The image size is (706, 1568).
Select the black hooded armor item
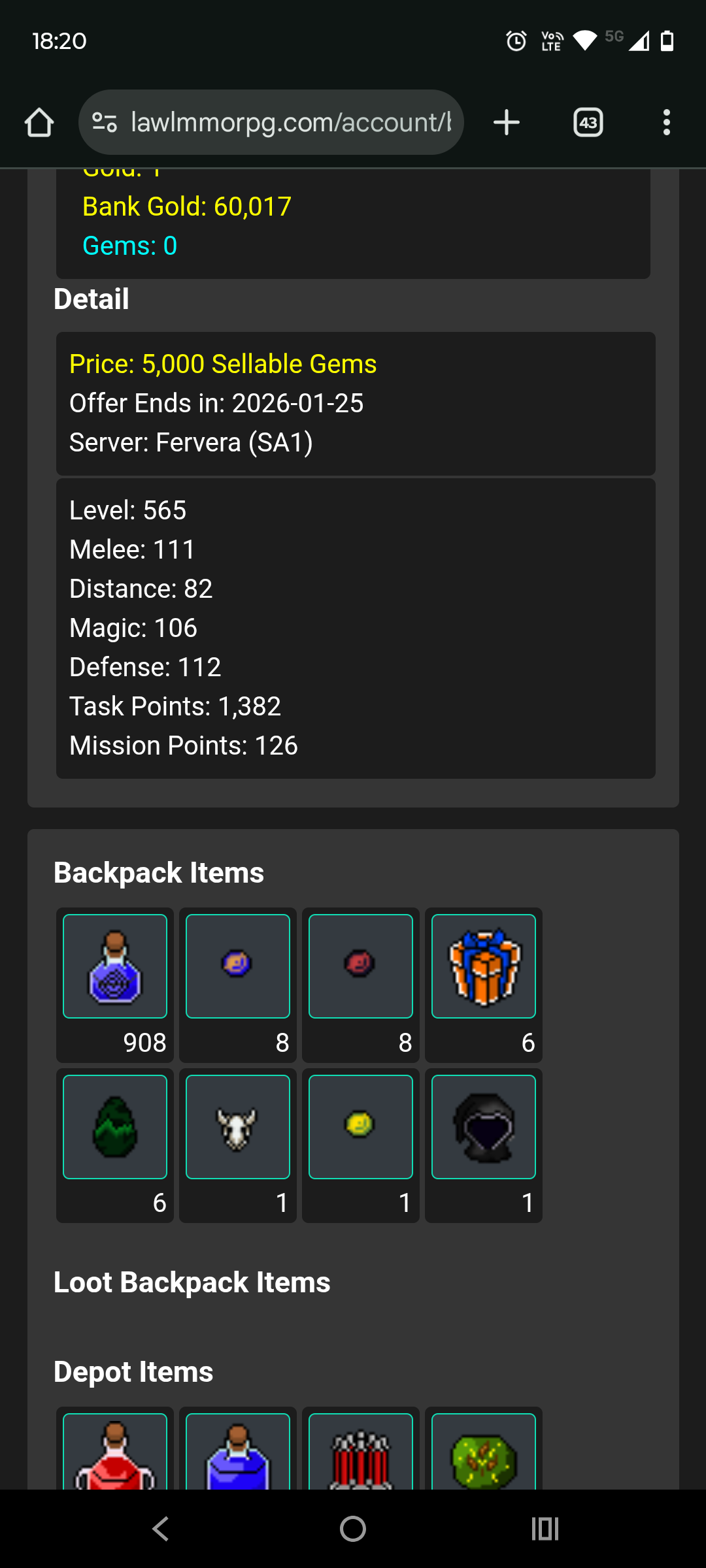tap(484, 1127)
